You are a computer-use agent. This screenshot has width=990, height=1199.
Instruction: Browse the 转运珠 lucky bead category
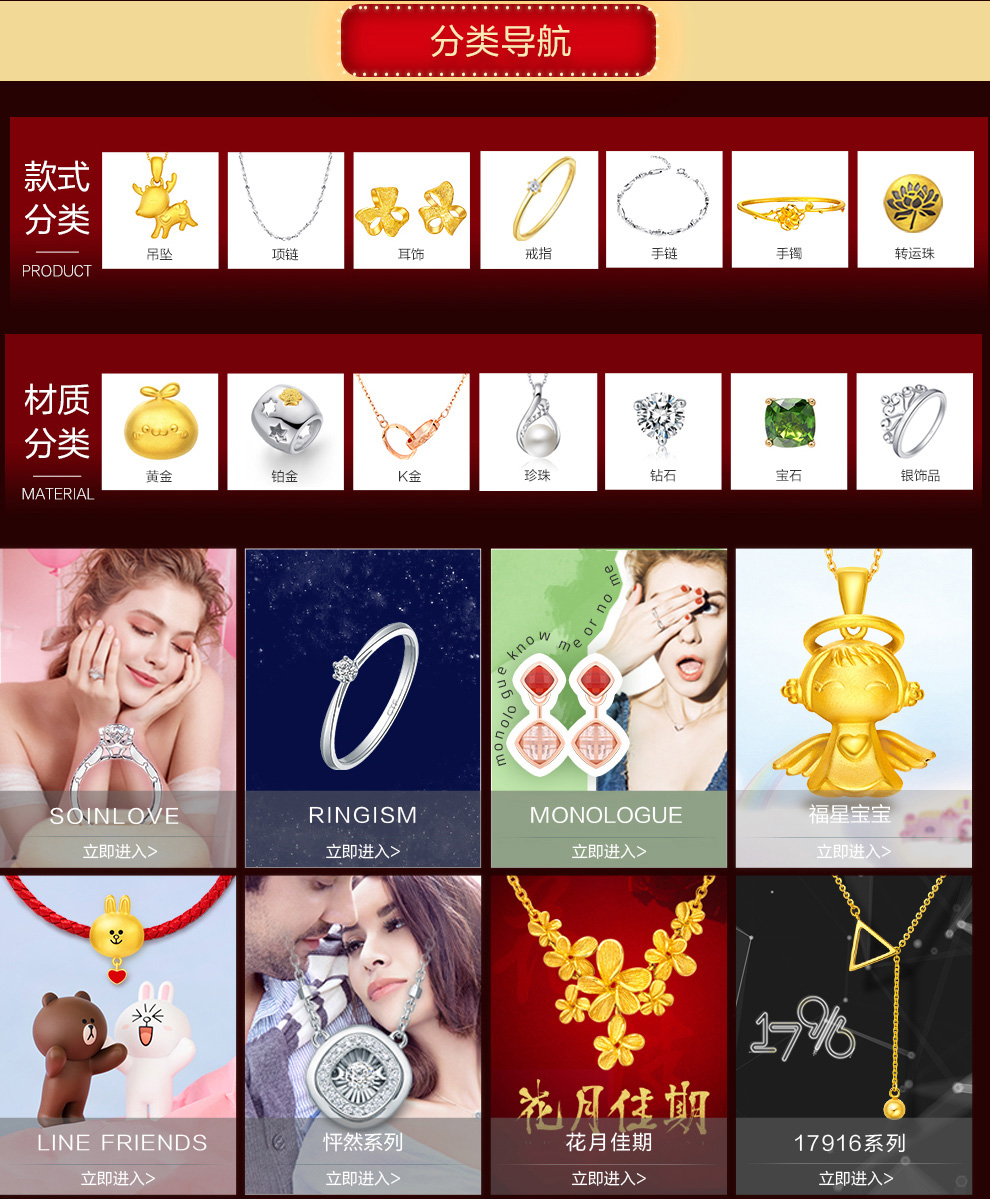pos(915,210)
